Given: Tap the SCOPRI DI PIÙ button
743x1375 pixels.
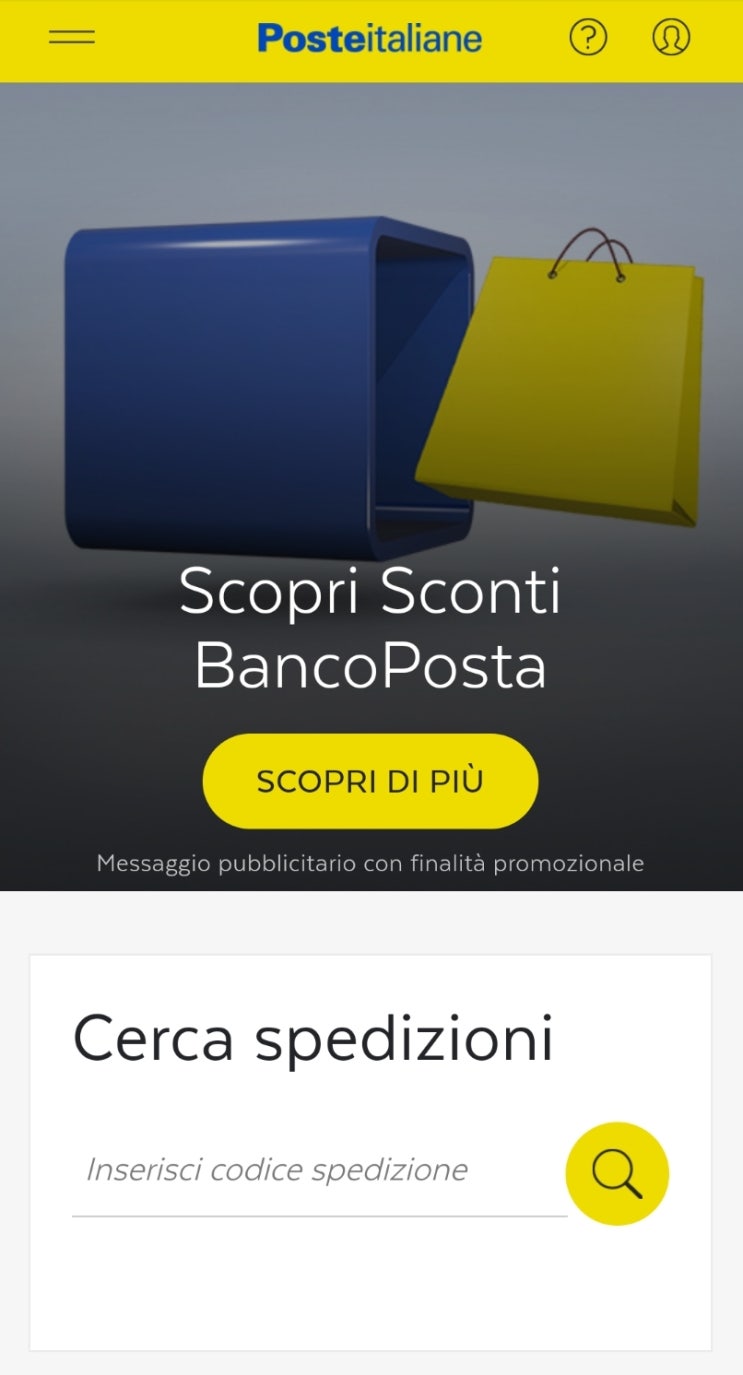Looking at the screenshot, I should [x=370, y=781].
